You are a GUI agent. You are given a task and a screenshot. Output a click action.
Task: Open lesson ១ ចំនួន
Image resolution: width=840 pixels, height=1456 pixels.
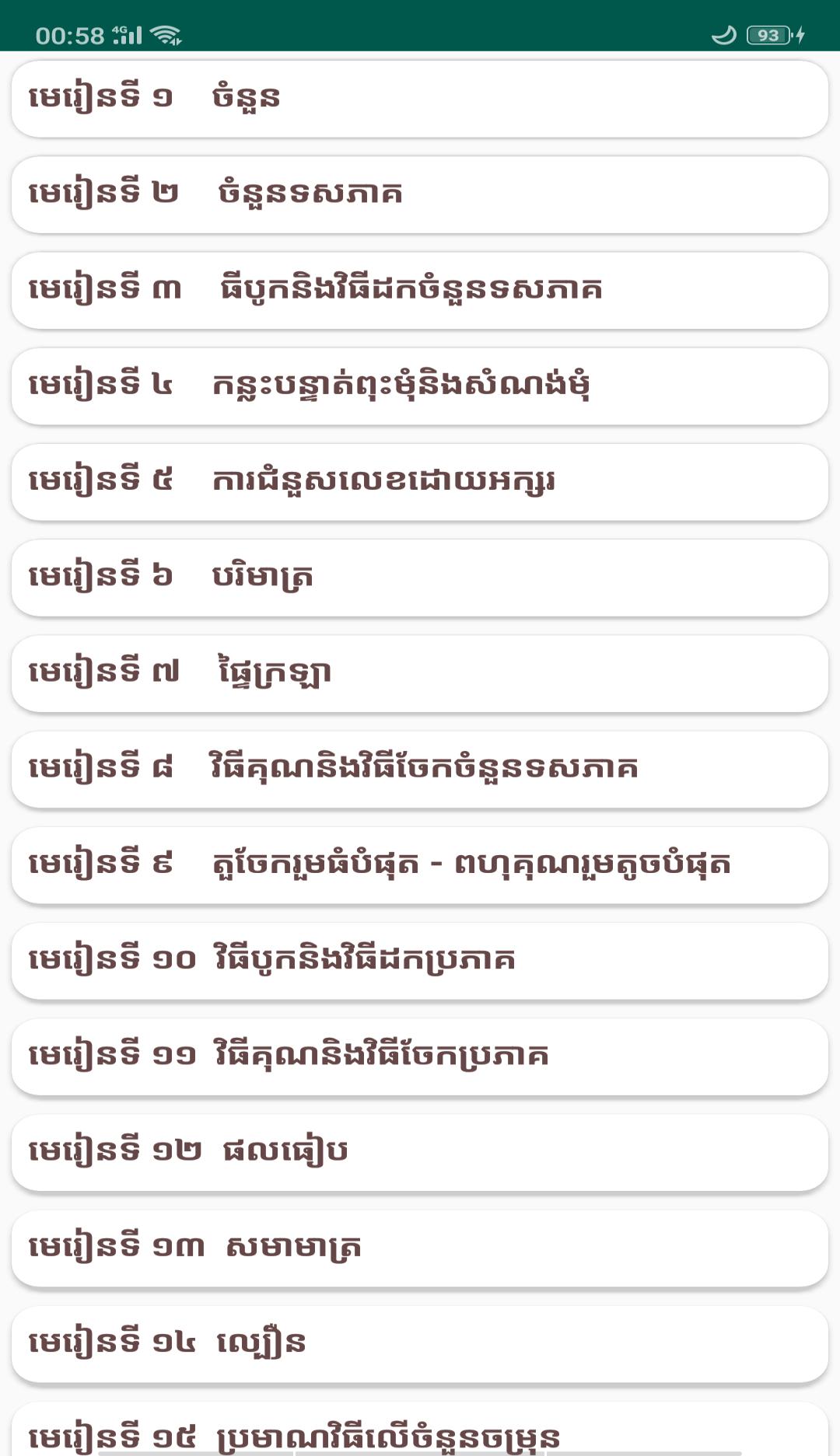pos(420,99)
